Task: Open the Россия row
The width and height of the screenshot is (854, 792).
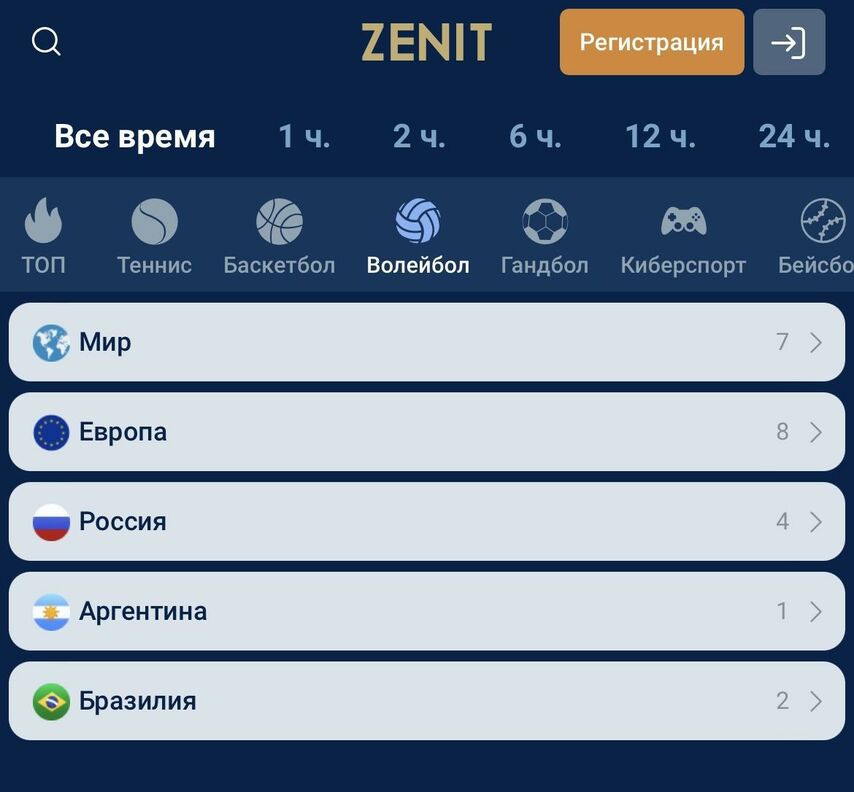Action: coord(426,521)
